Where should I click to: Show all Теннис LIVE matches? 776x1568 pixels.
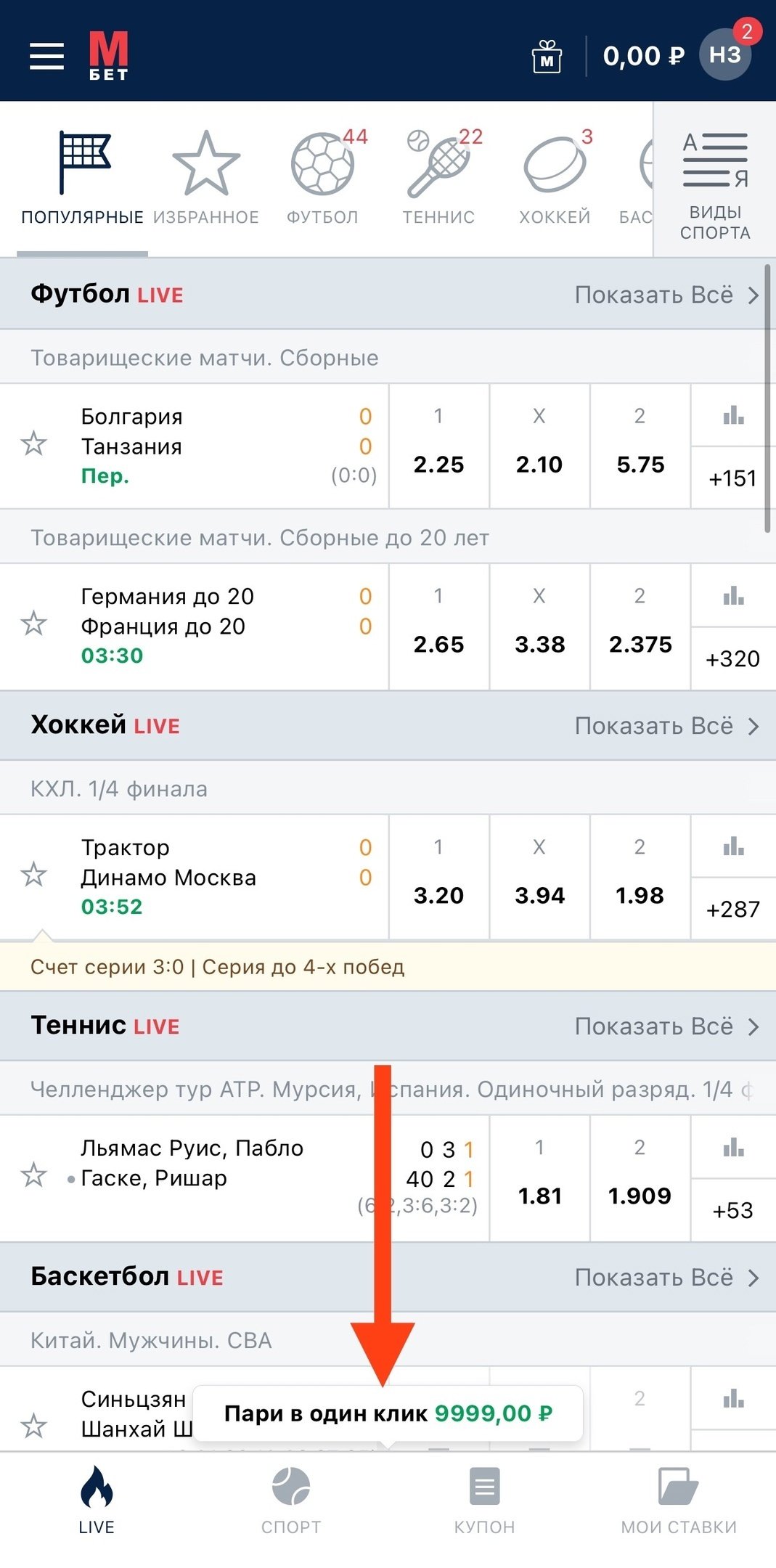point(666,1026)
